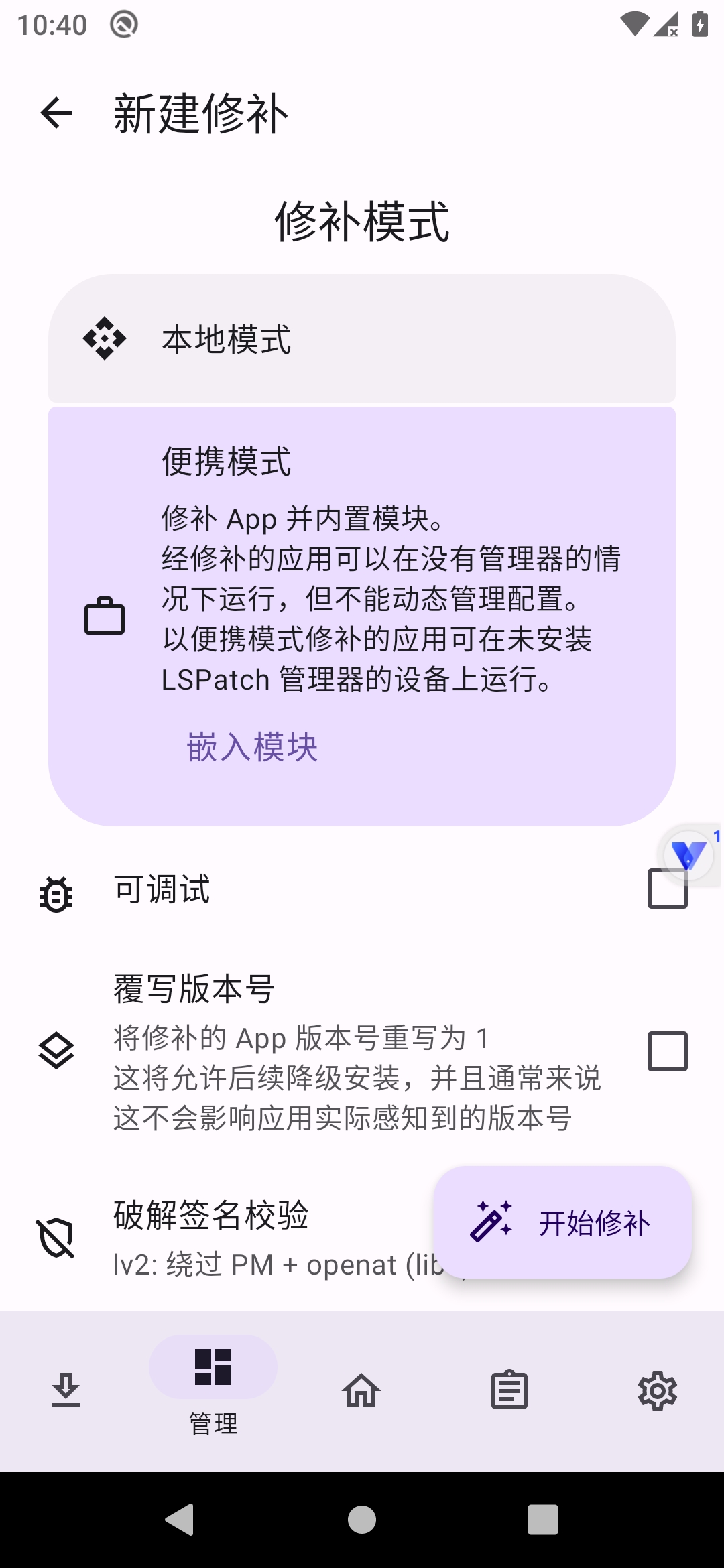Start patching with 开始修补

[x=562, y=1222]
